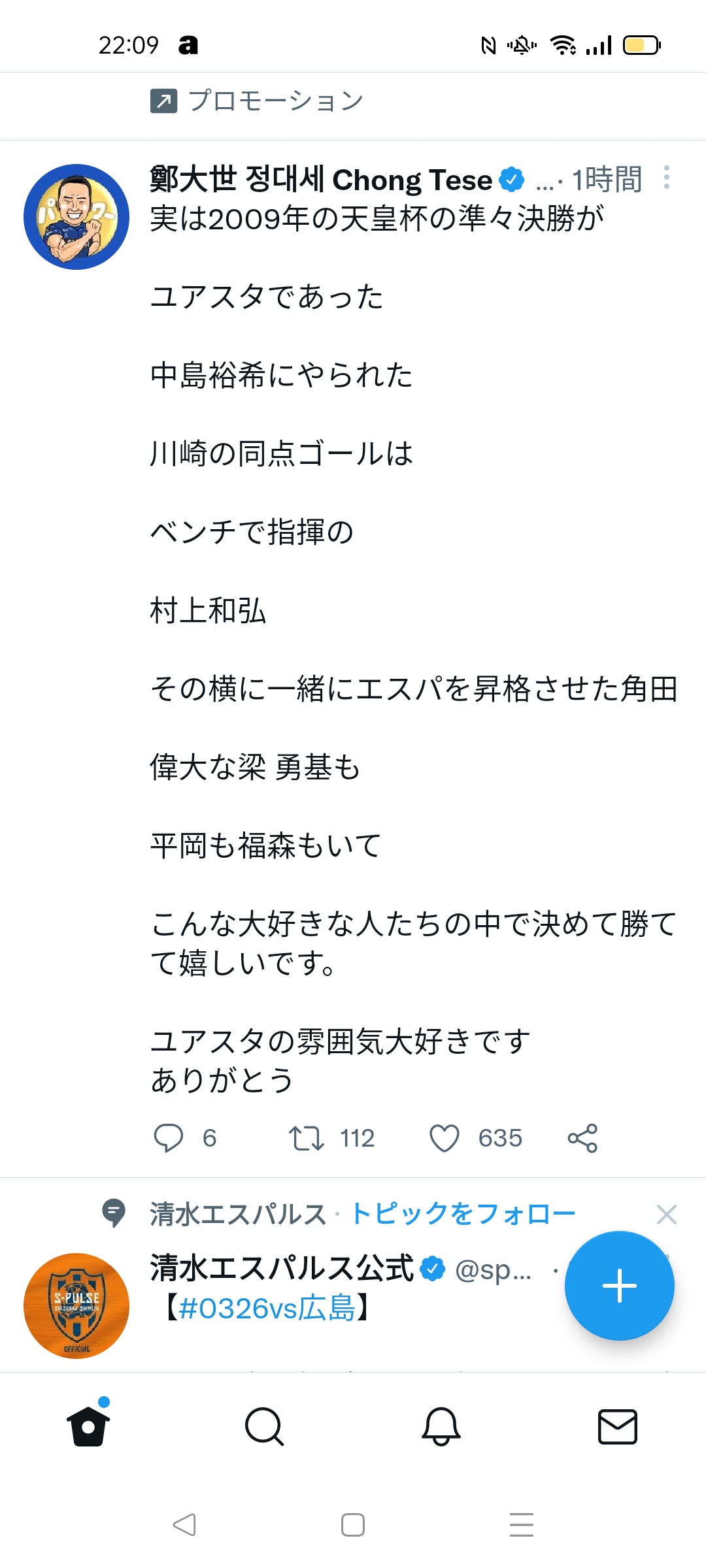Open overflow menu on Chong Tese's tweet
Screen dimensions: 706x1568
tap(666, 178)
